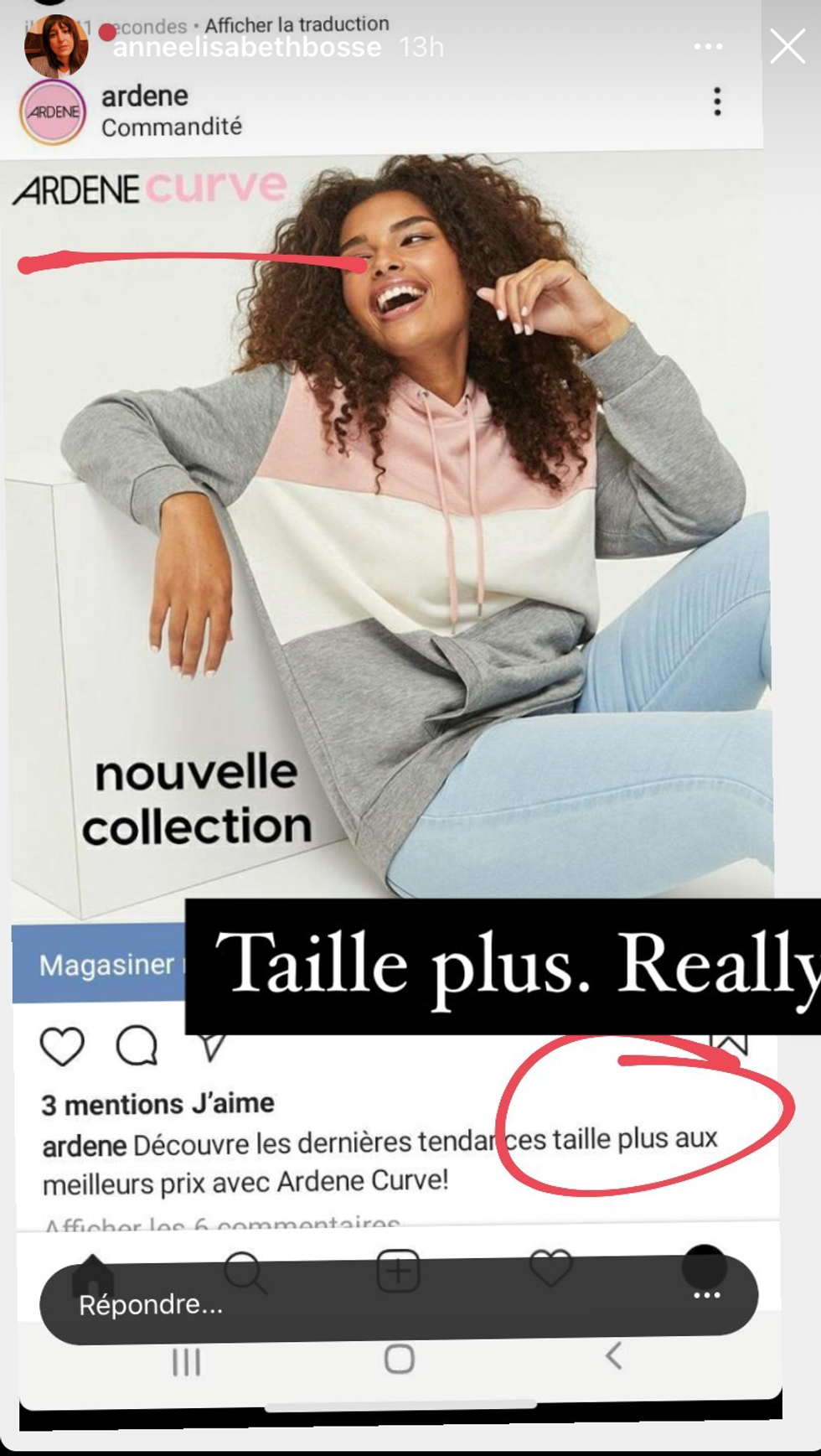Close the story viewer
Screen dimensions: 821x1456
[x=787, y=47]
